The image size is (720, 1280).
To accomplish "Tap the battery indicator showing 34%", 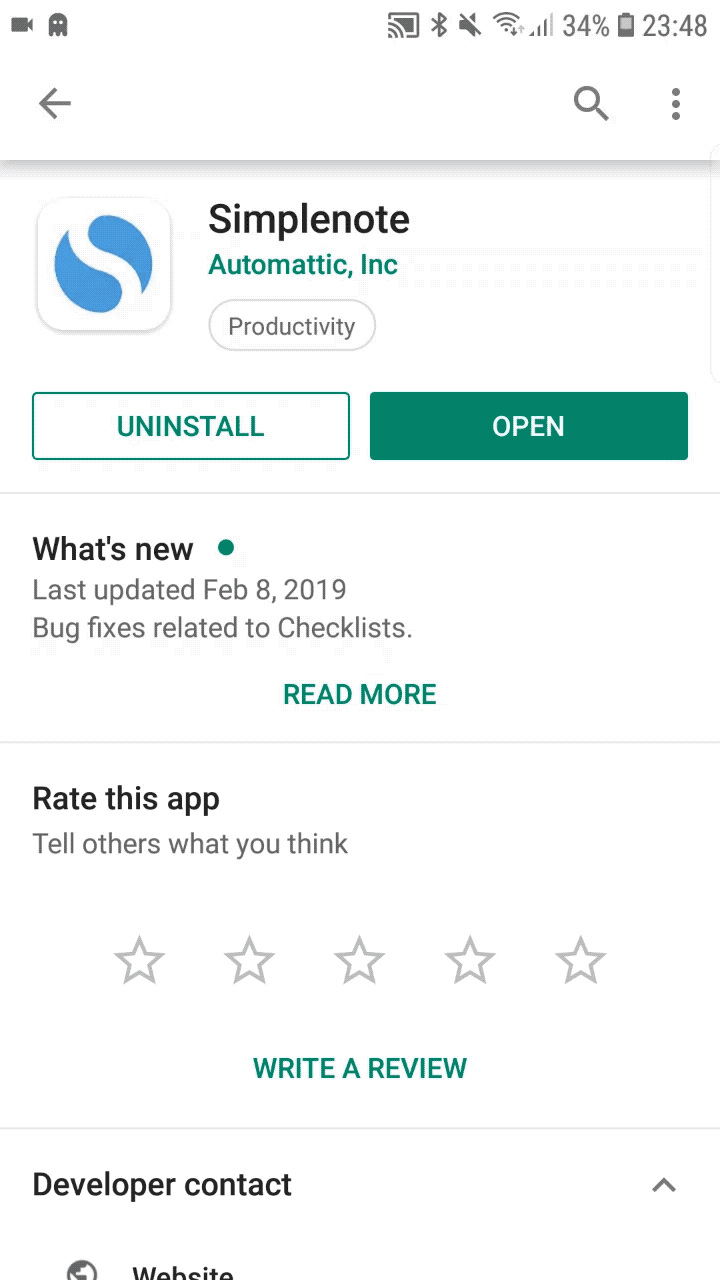I will (588, 26).
